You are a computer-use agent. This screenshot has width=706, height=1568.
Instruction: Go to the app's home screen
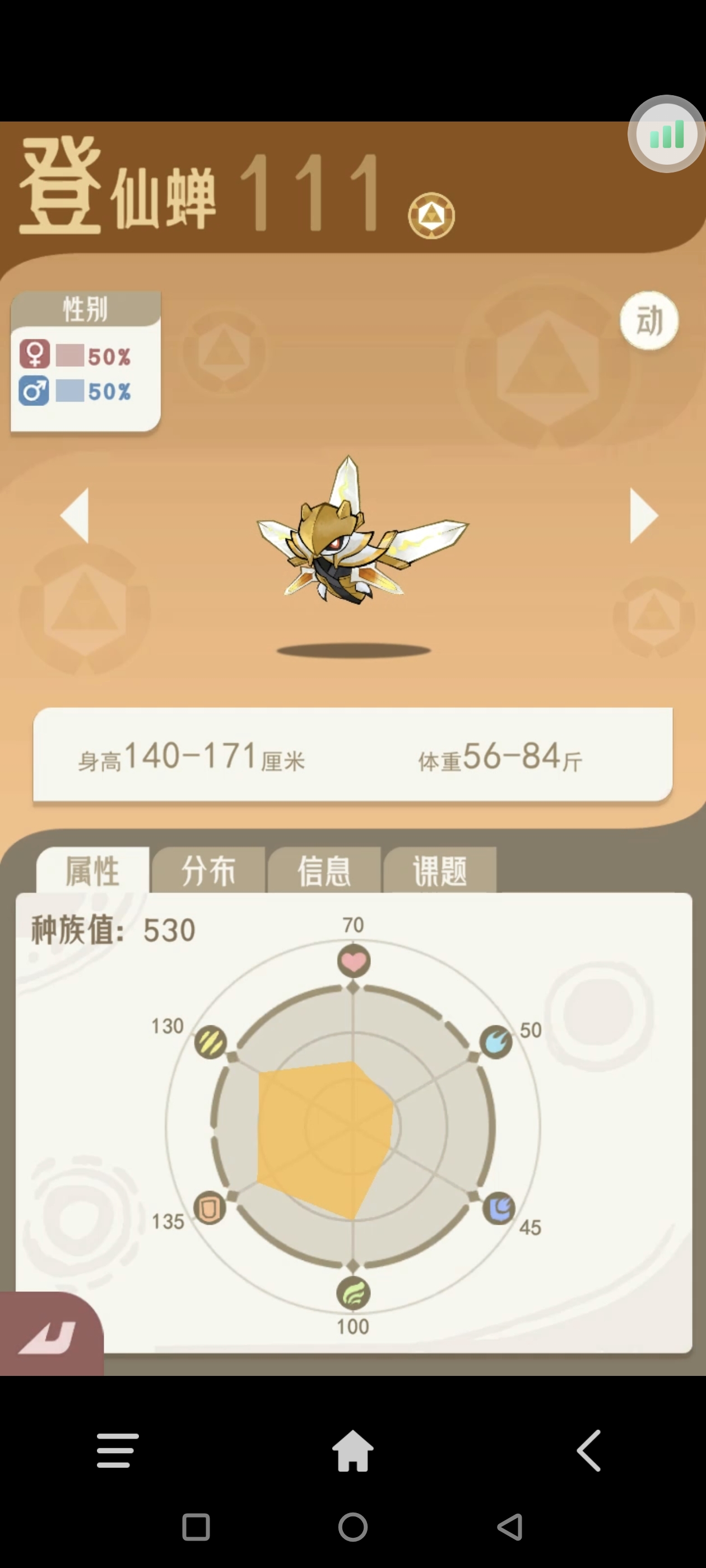click(352, 1450)
